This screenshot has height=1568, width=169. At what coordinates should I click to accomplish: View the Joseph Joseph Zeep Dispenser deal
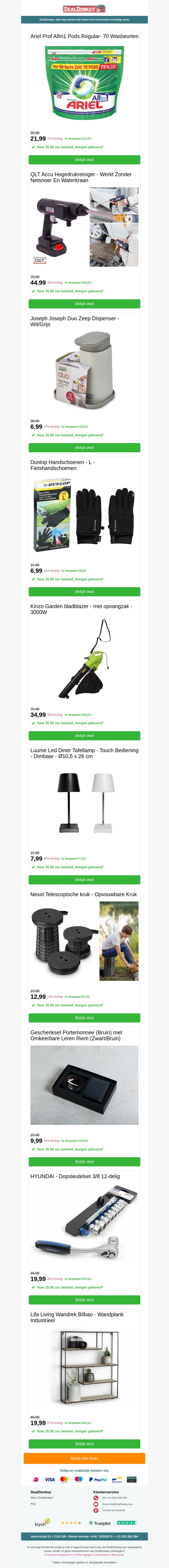84,447
